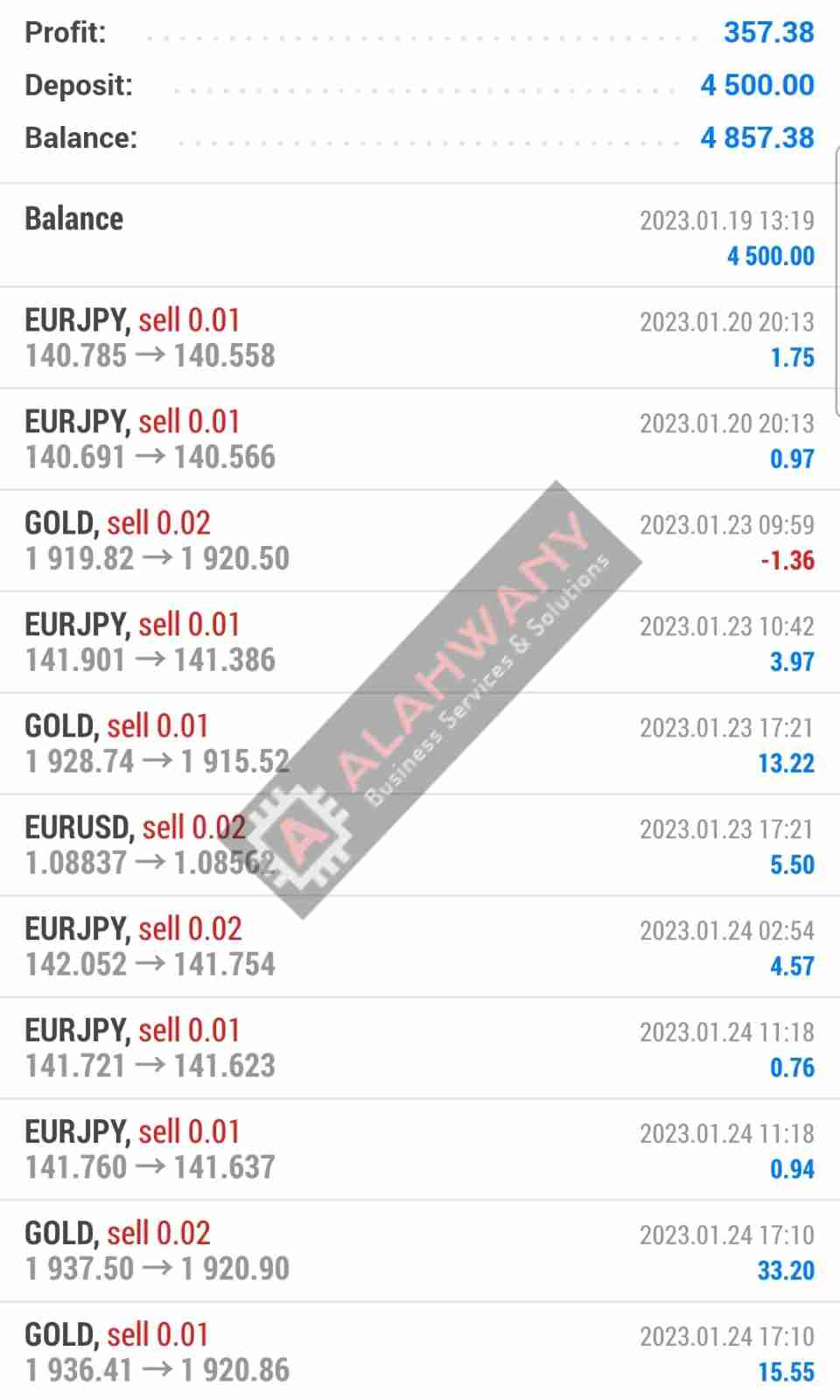Open the Balance deposit entry of 4 500.00
This screenshot has width=840, height=1400.
tap(420, 236)
